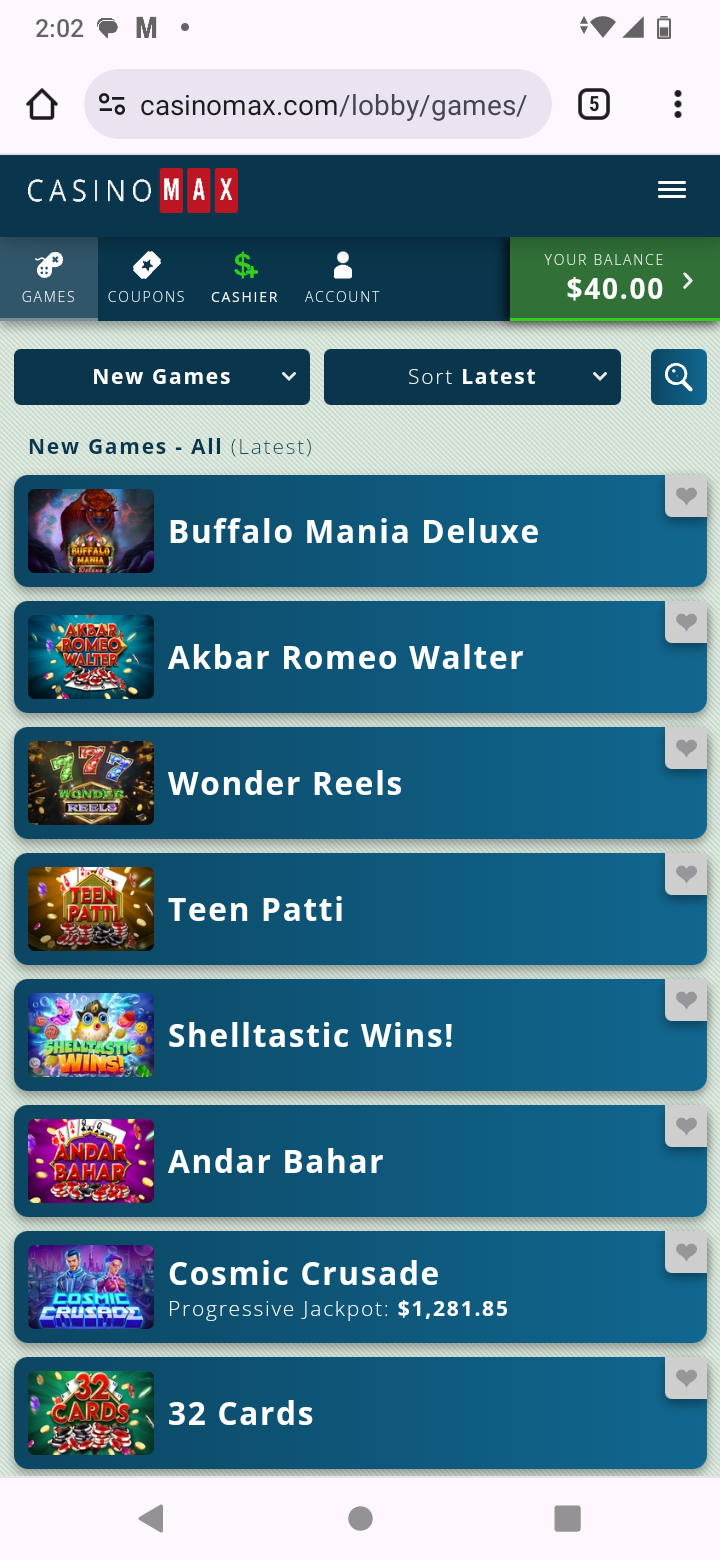View your balance details
Viewport: 720px width, 1560px height.
(x=614, y=279)
